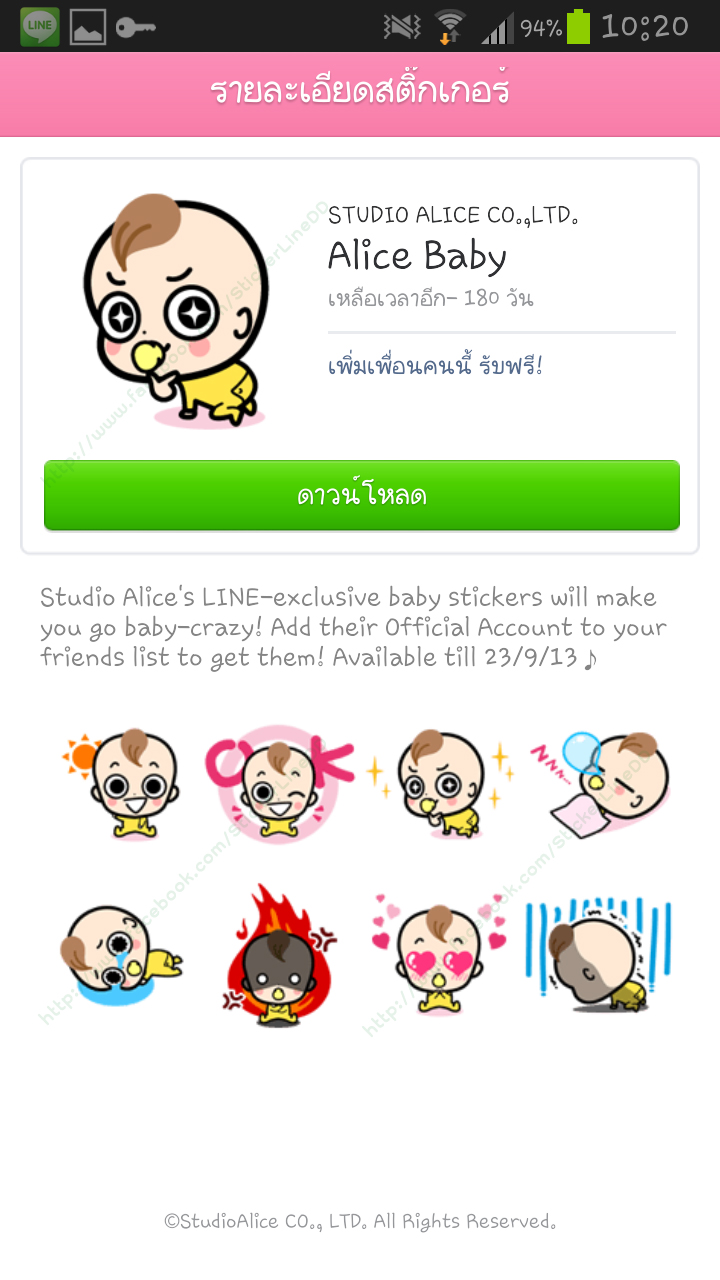Preview the heart-eyes baby sticker
The width and height of the screenshot is (720, 1280).
[x=440, y=956]
